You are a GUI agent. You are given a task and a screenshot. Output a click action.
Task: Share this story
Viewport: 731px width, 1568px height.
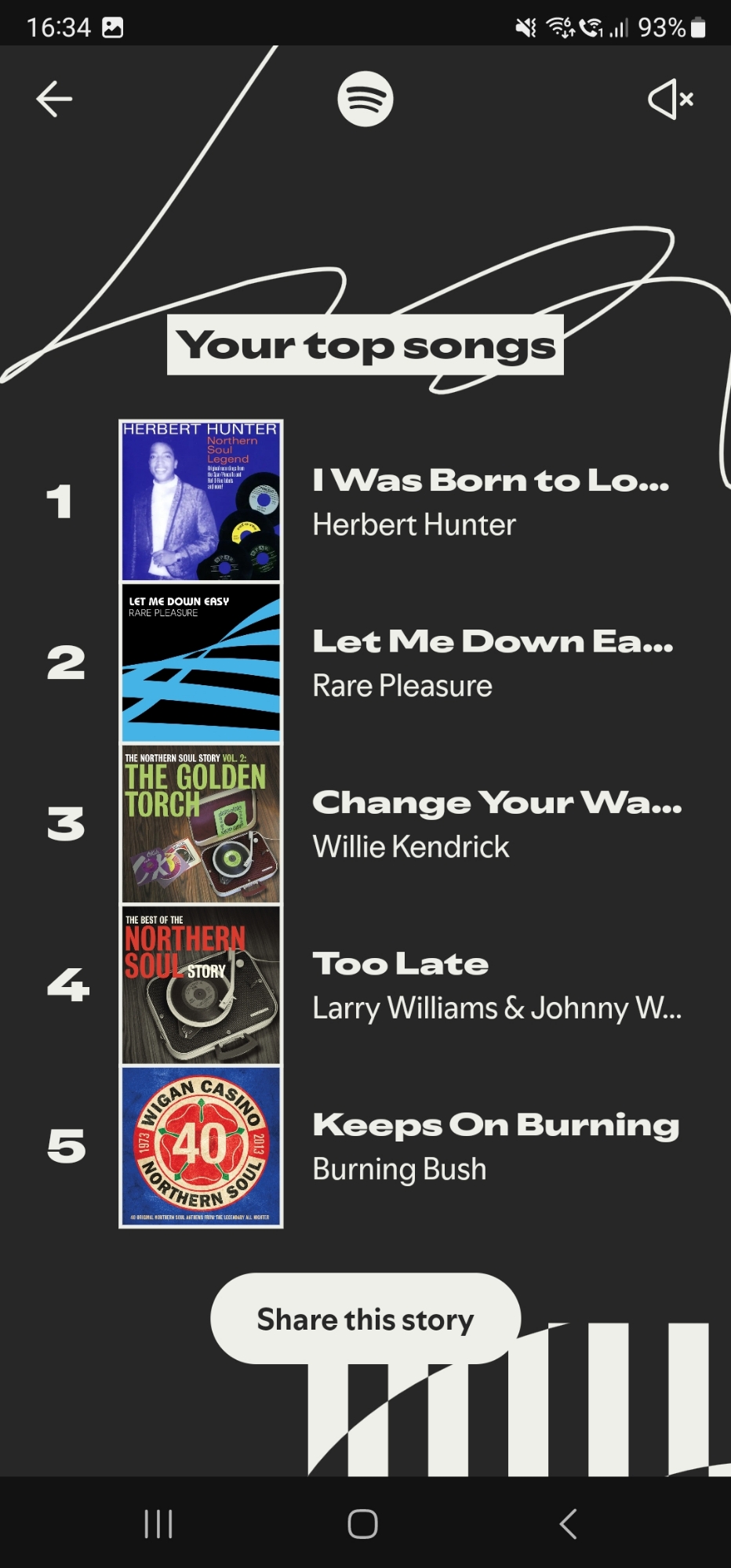365,1319
